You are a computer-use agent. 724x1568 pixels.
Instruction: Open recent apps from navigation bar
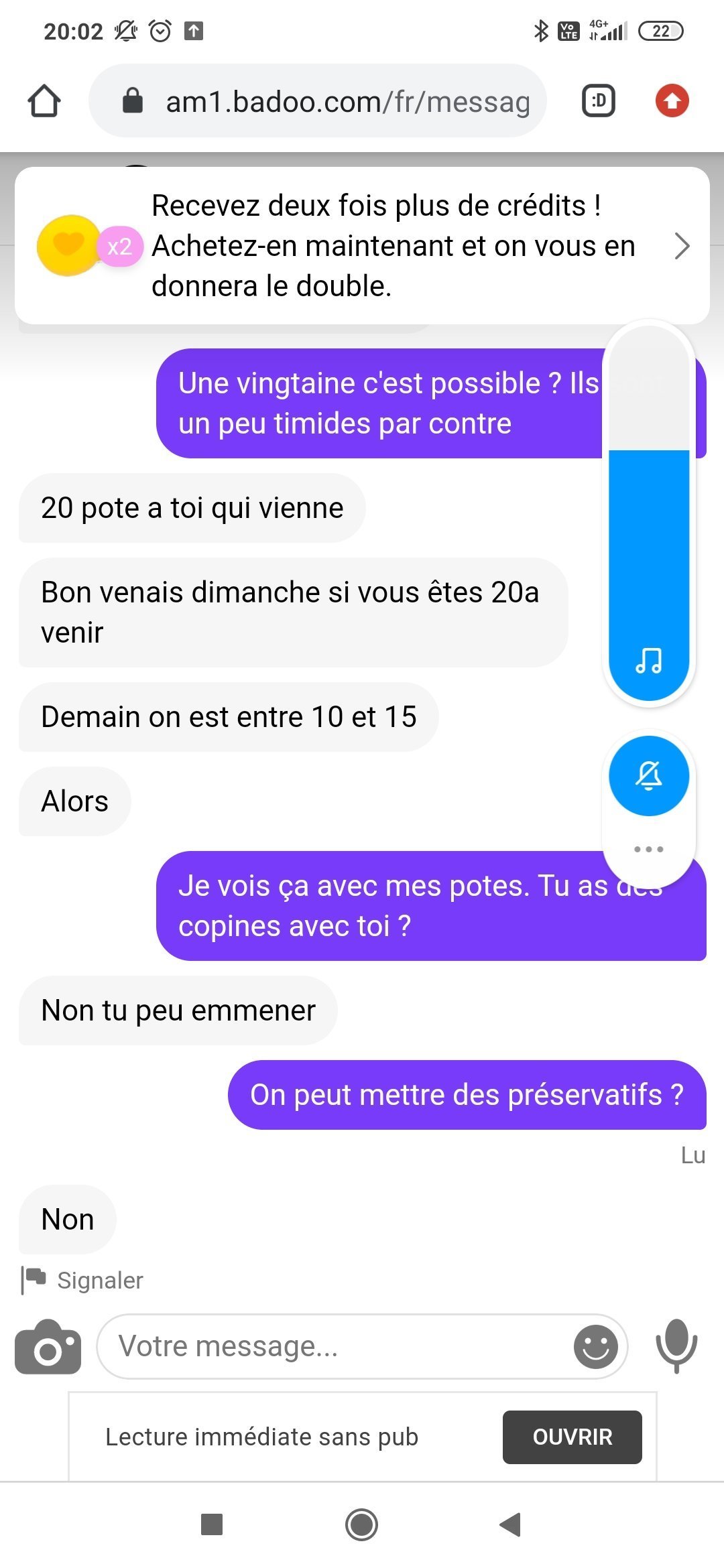[212, 1525]
